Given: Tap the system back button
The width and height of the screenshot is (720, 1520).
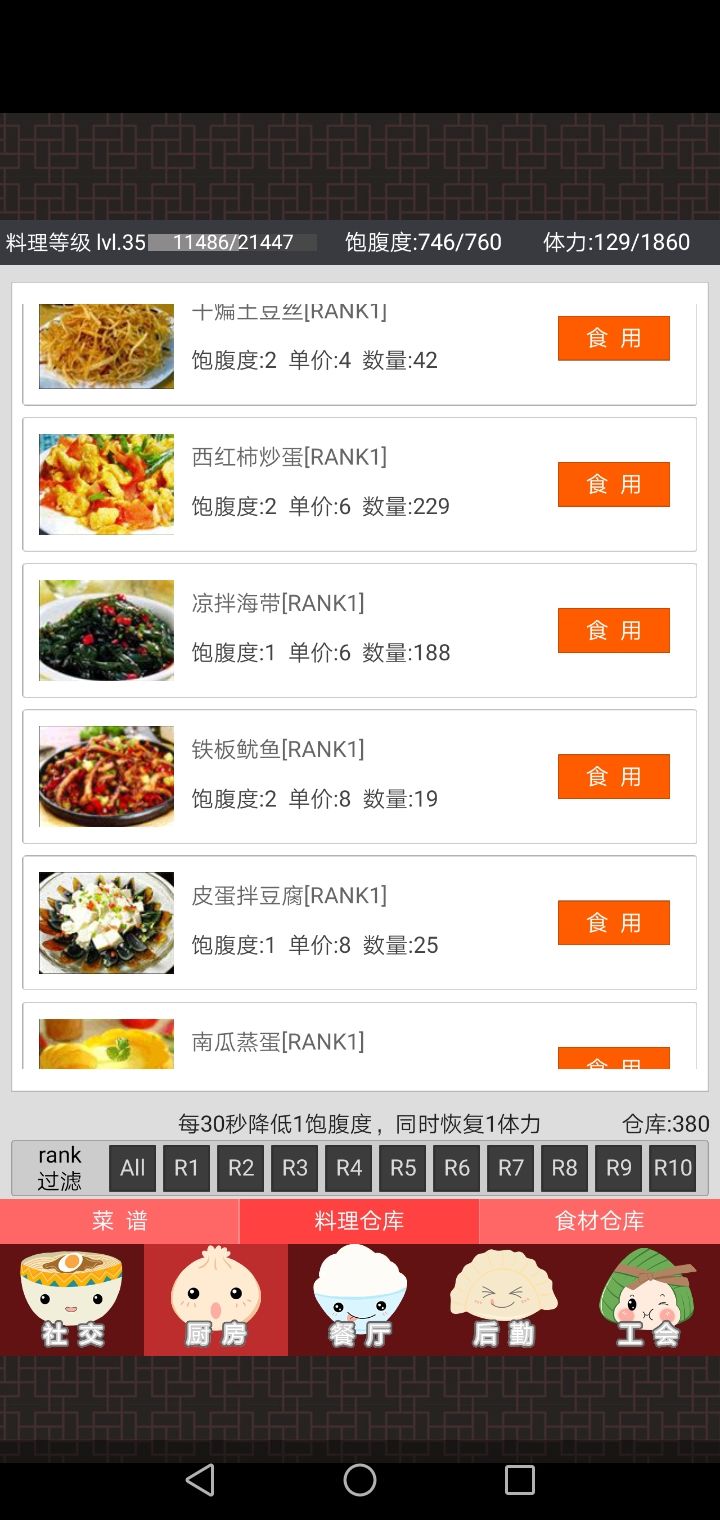Looking at the screenshot, I should pos(200,1480).
